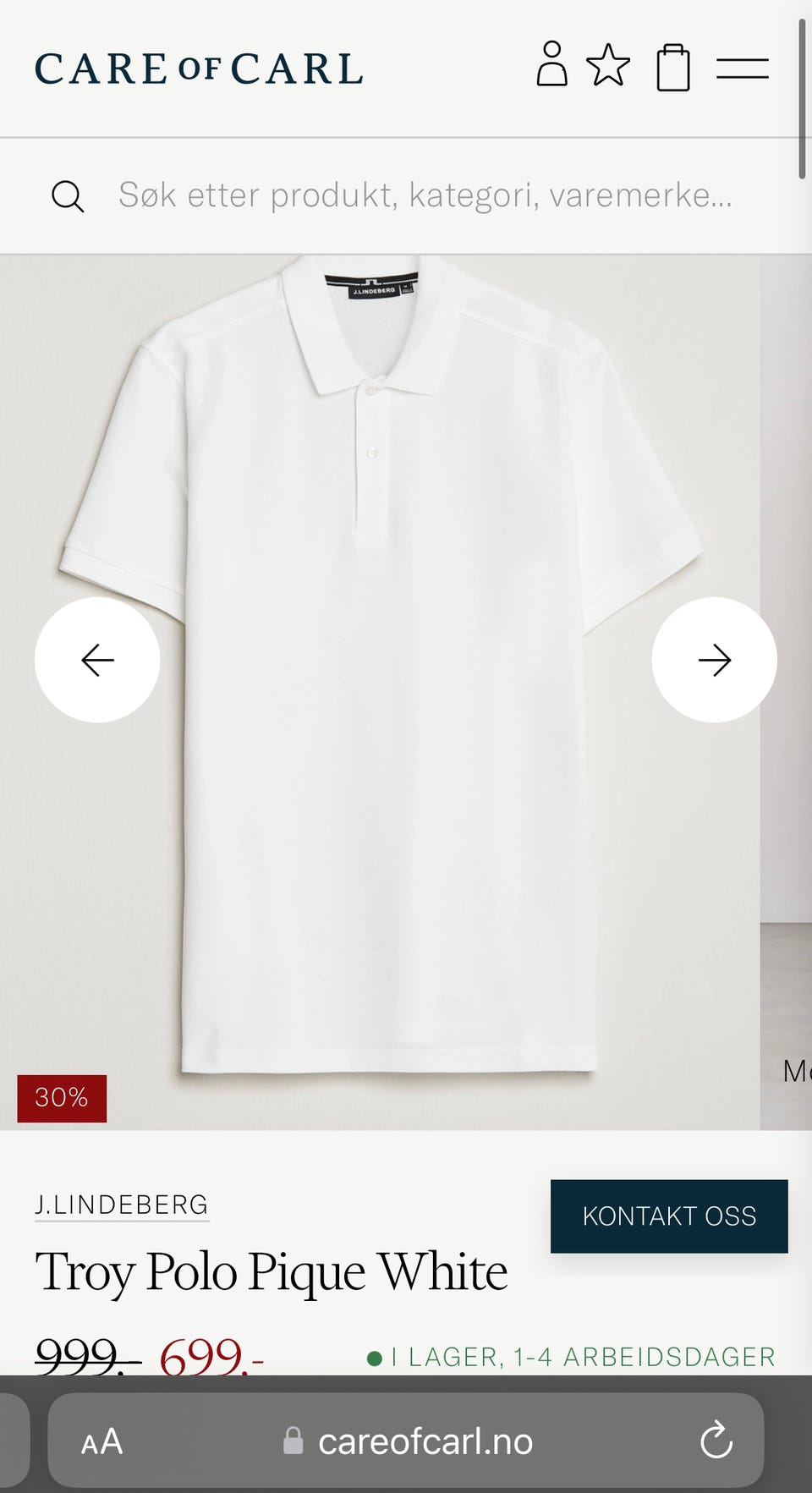The width and height of the screenshot is (812, 1493).
Task: Open the favorites star icon
Action: pos(608,65)
